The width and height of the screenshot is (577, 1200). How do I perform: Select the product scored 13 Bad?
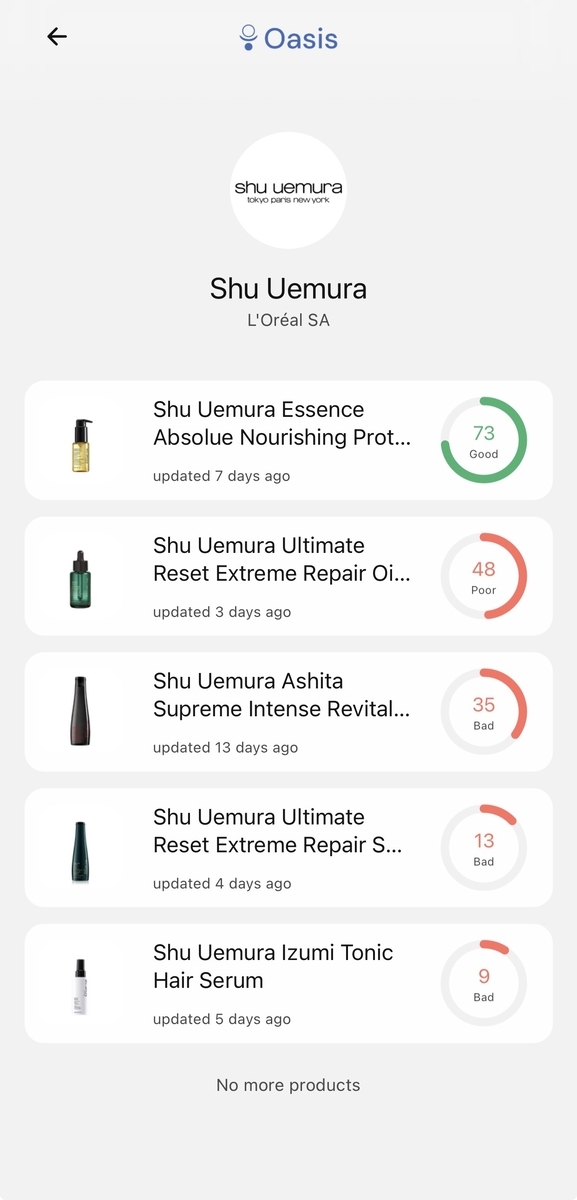[288, 848]
